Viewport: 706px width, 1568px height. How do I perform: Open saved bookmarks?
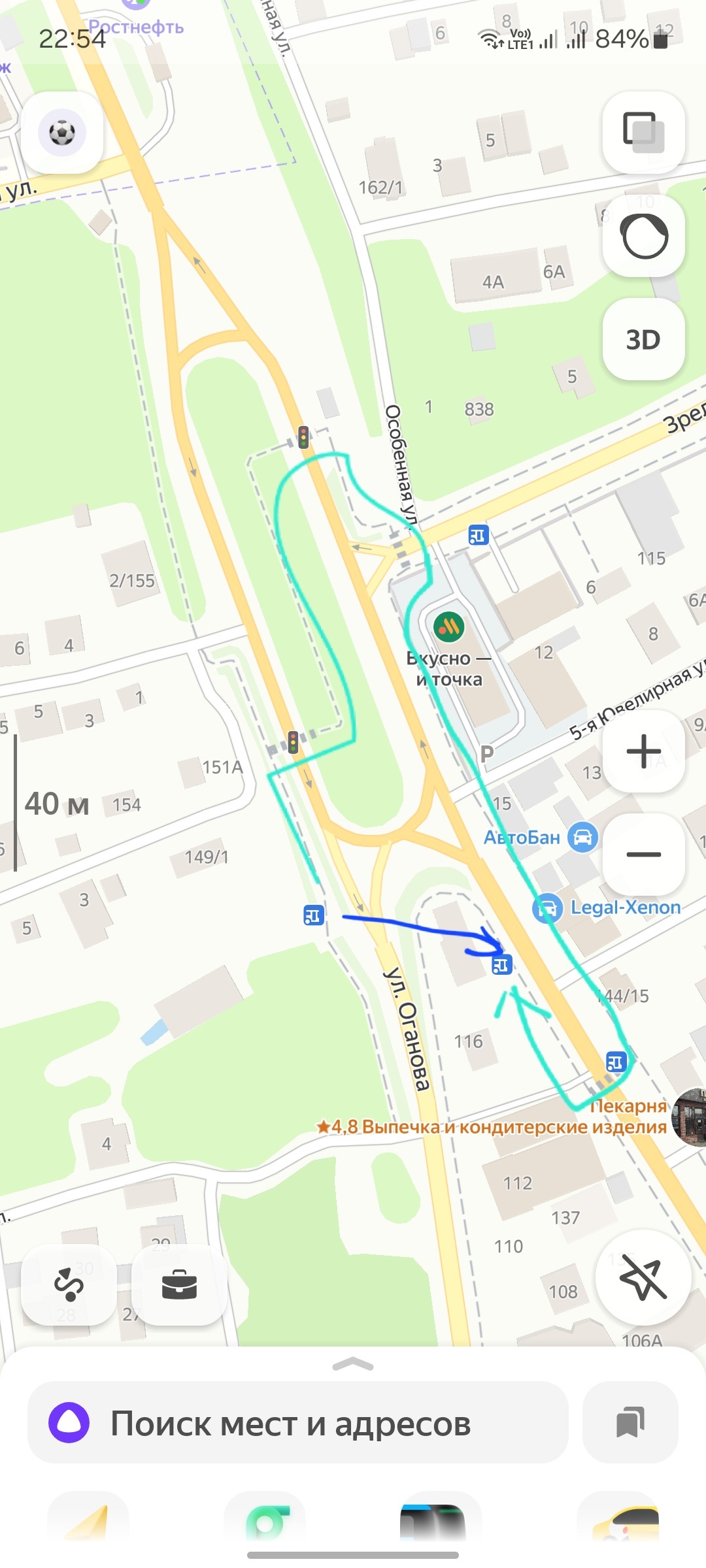(630, 1423)
